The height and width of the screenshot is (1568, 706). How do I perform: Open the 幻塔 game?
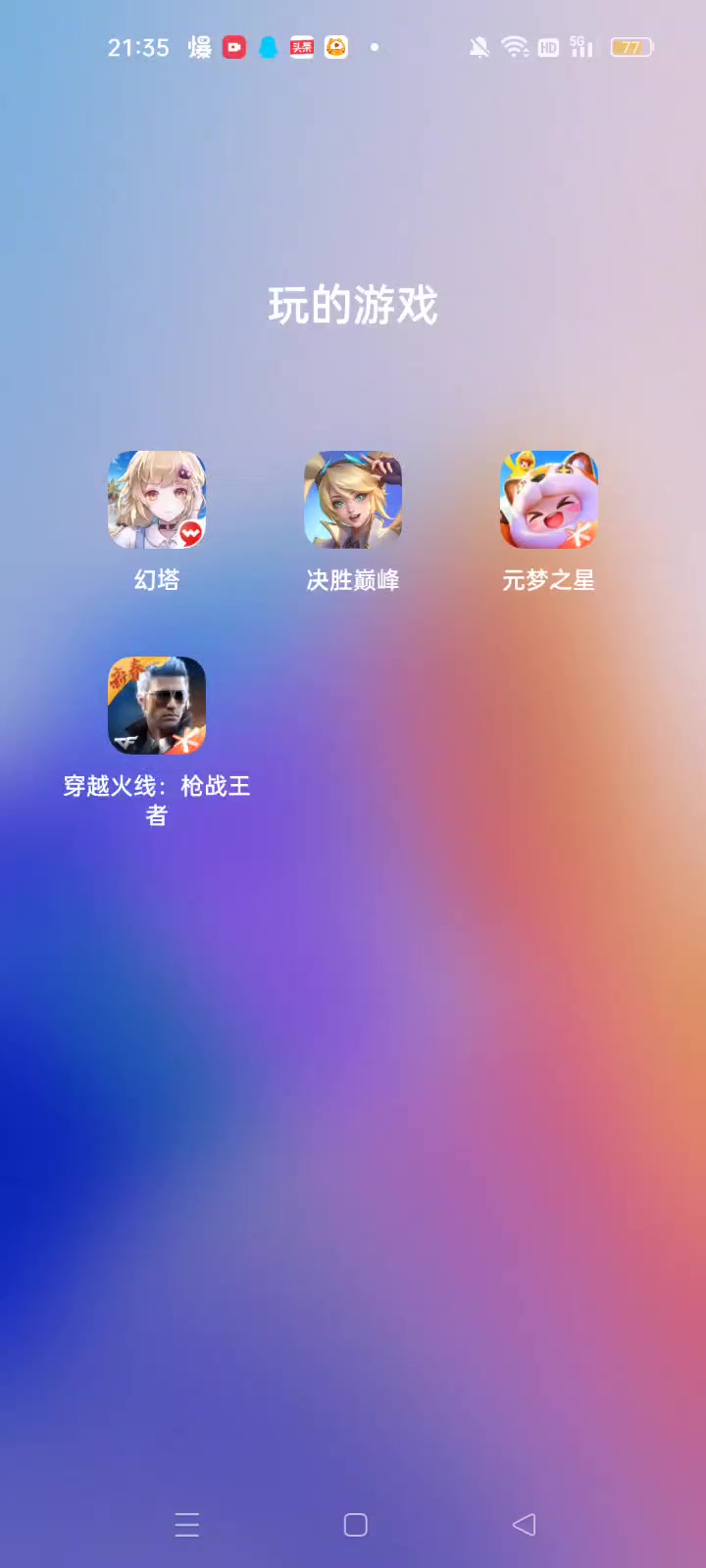(x=157, y=500)
